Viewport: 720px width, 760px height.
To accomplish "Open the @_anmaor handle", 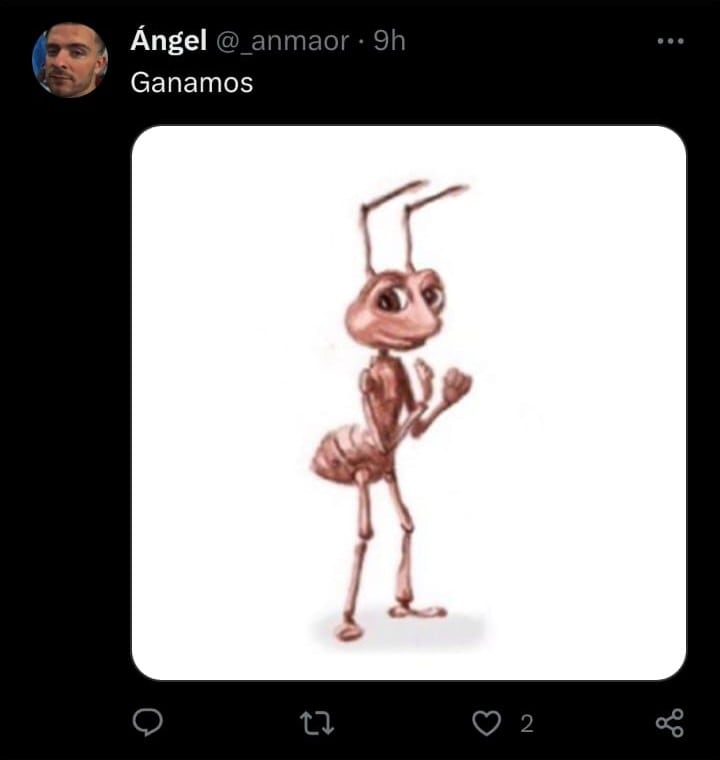I will (282, 41).
